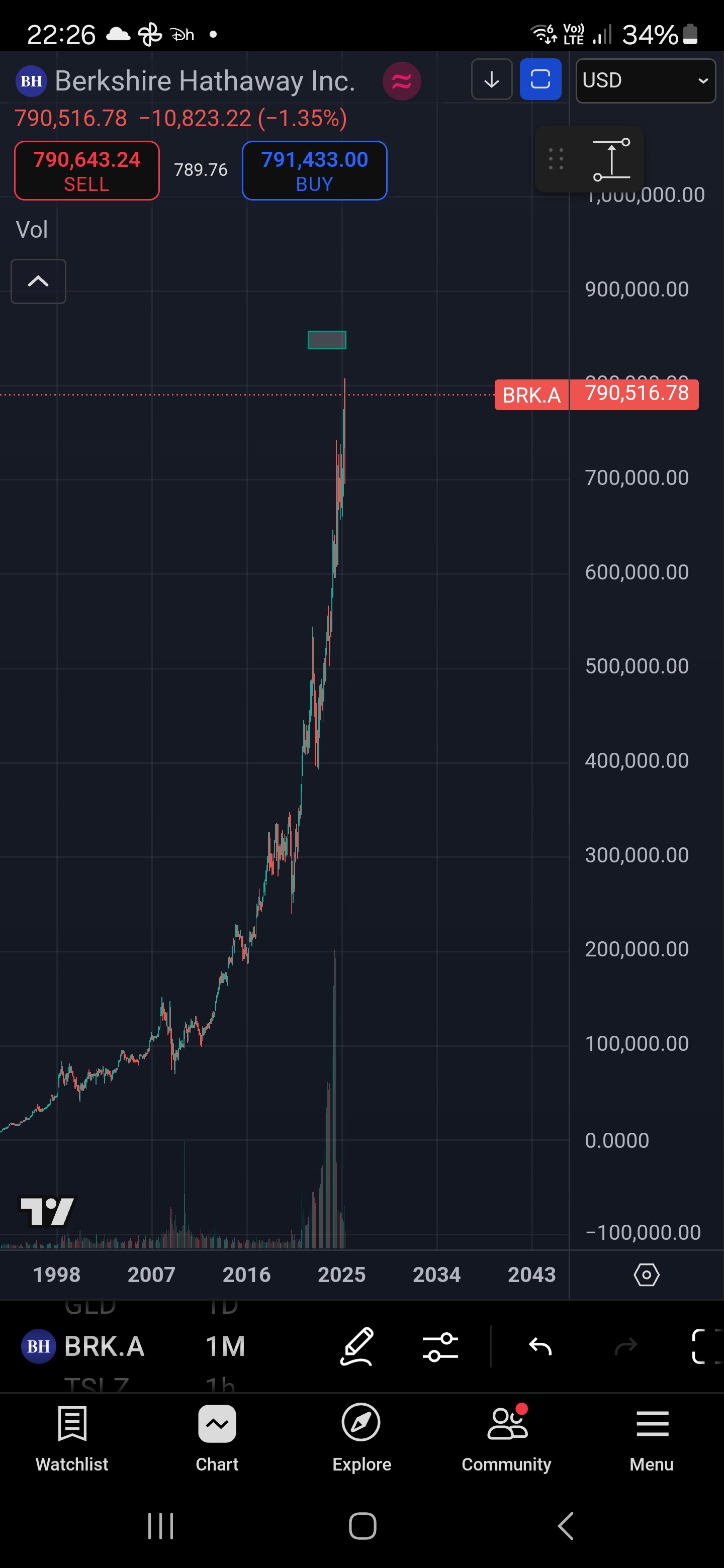Switch to the Community tab
This screenshot has width=724, height=1568.
pos(506,1439)
